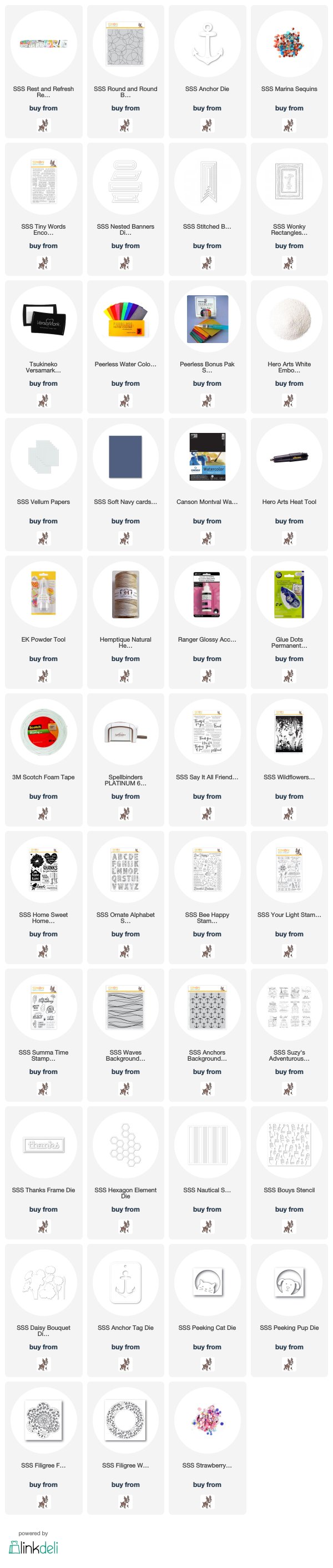Open SSS Ornate Alphabet stamp set
The width and height of the screenshot is (333, 1568).
pyautogui.click(x=125, y=869)
